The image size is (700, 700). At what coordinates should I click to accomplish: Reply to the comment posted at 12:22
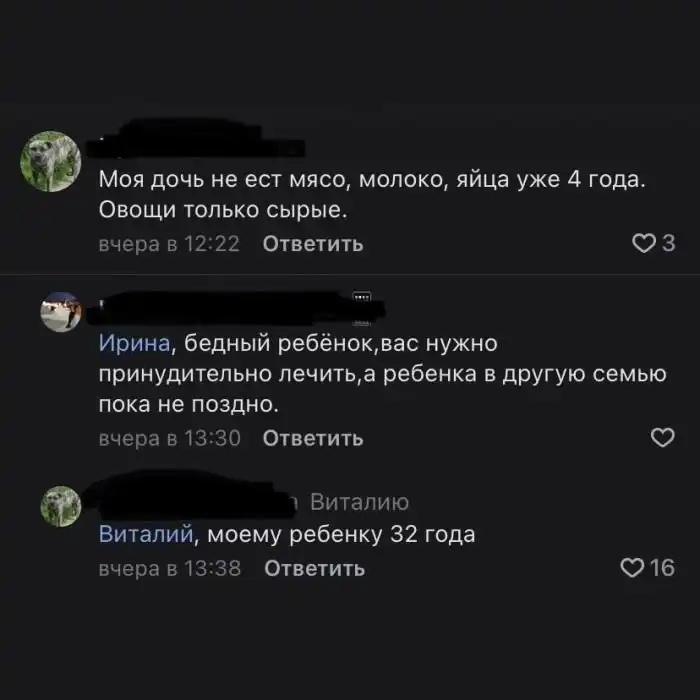(x=312, y=244)
